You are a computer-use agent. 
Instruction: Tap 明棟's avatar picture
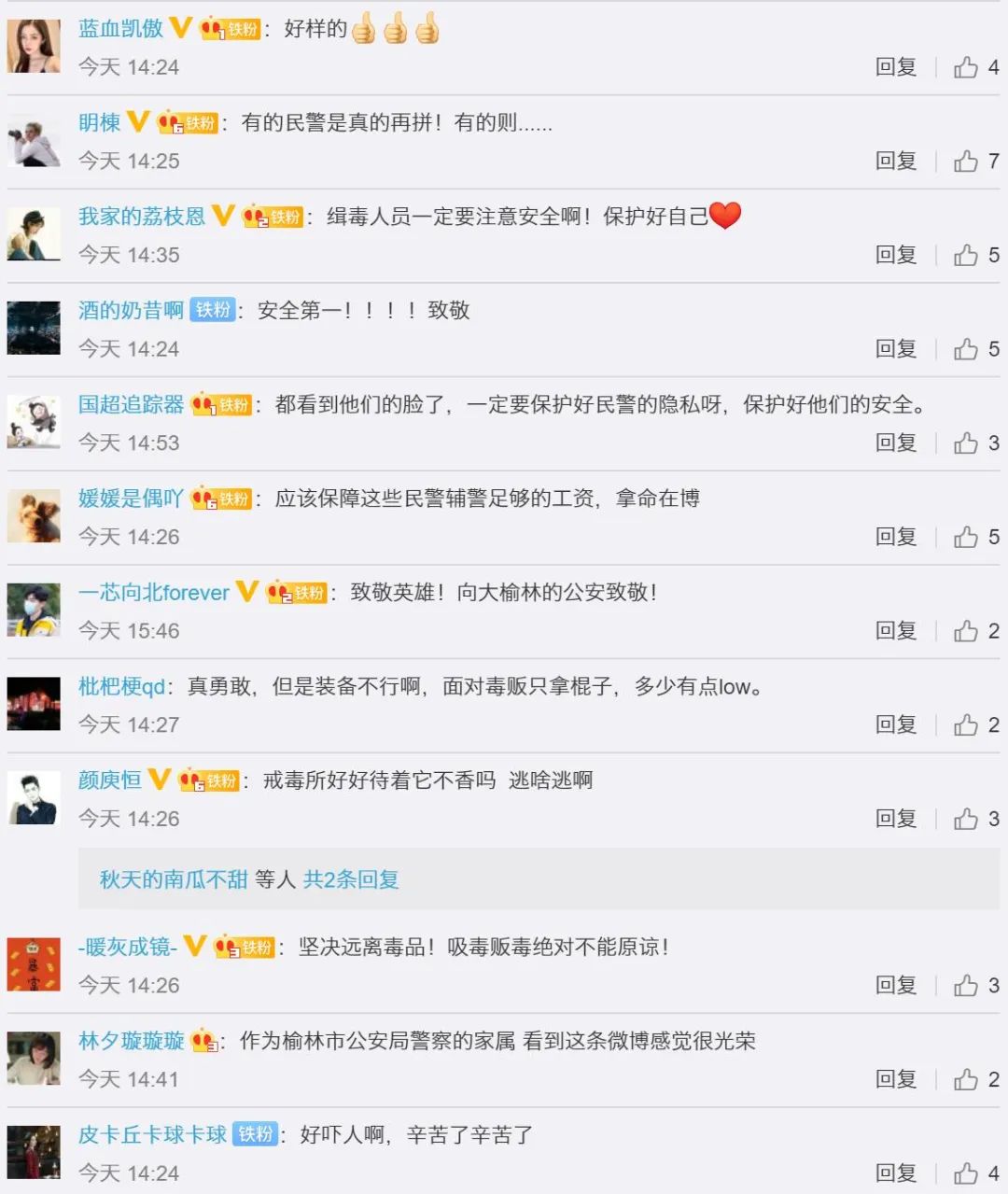click(34, 142)
